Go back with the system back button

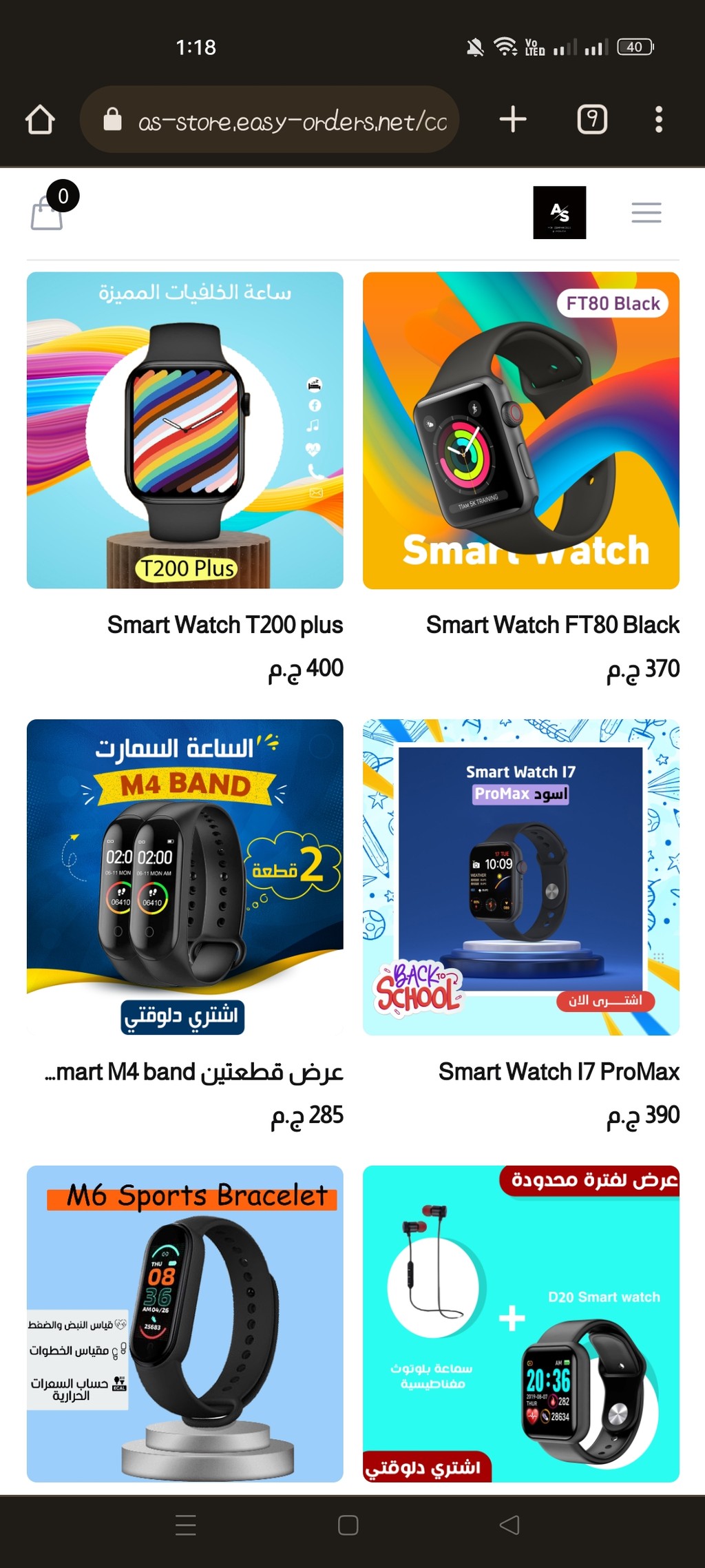[x=509, y=1525]
